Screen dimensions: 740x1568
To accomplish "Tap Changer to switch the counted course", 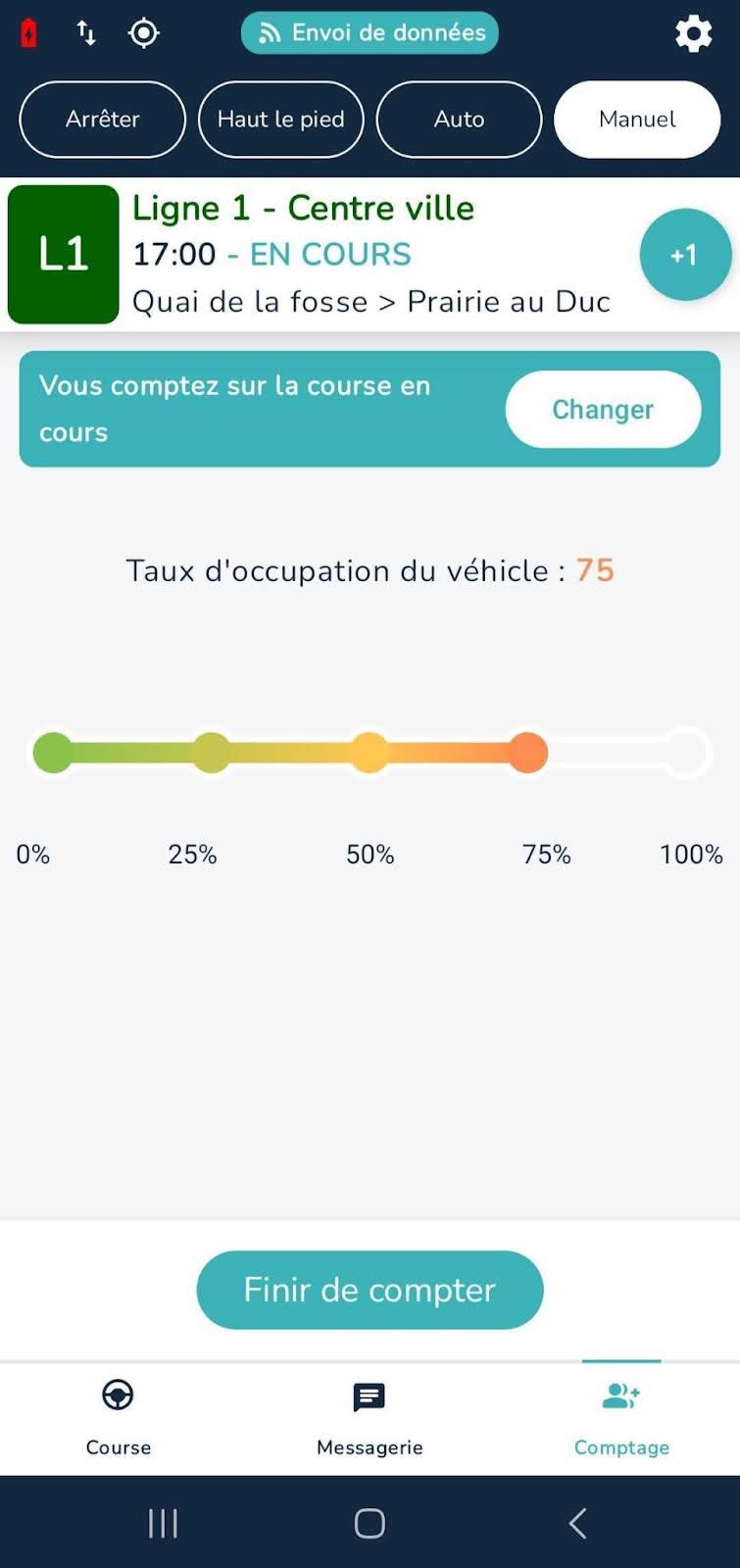I will pos(603,409).
